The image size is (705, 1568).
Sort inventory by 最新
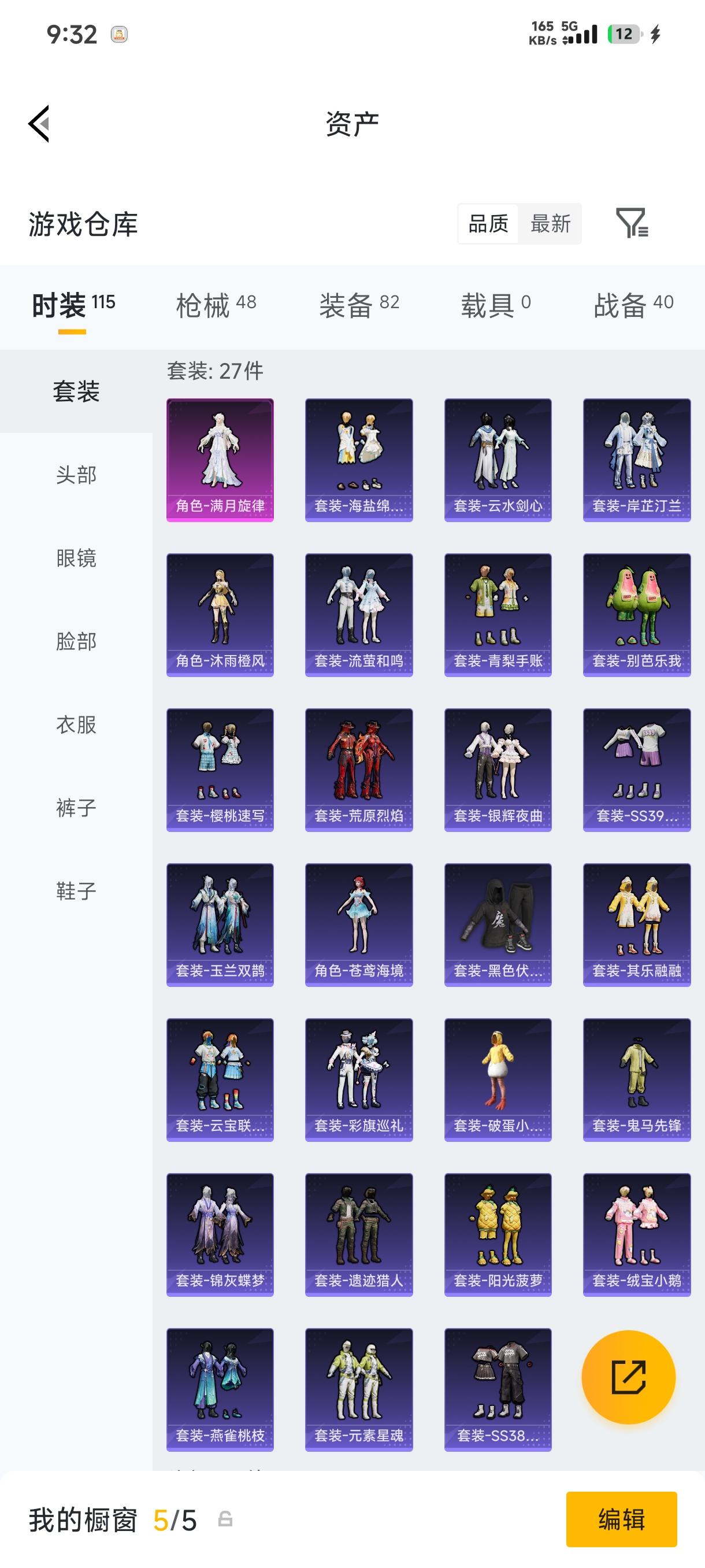point(550,223)
